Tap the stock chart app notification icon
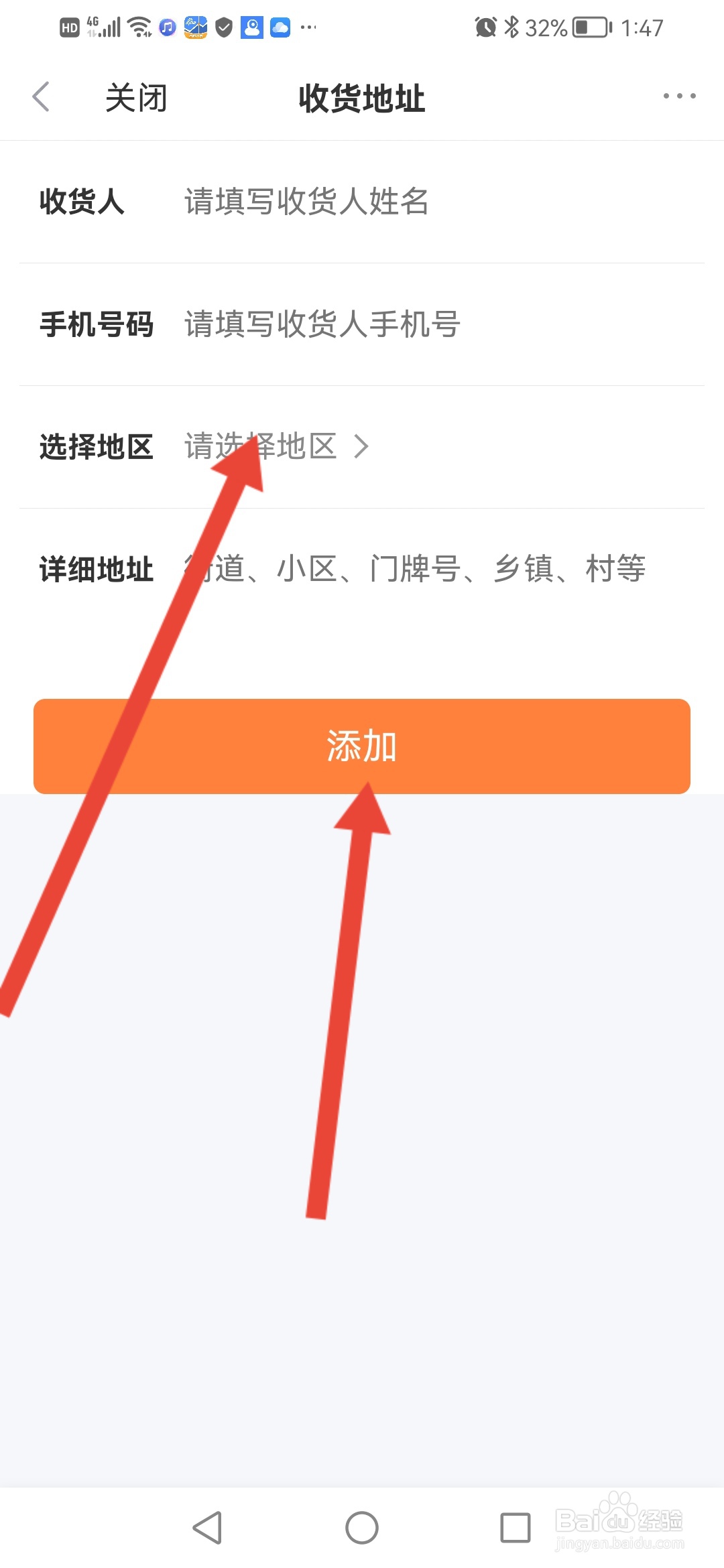The image size is (724, 1568). [x=195, y=27]
